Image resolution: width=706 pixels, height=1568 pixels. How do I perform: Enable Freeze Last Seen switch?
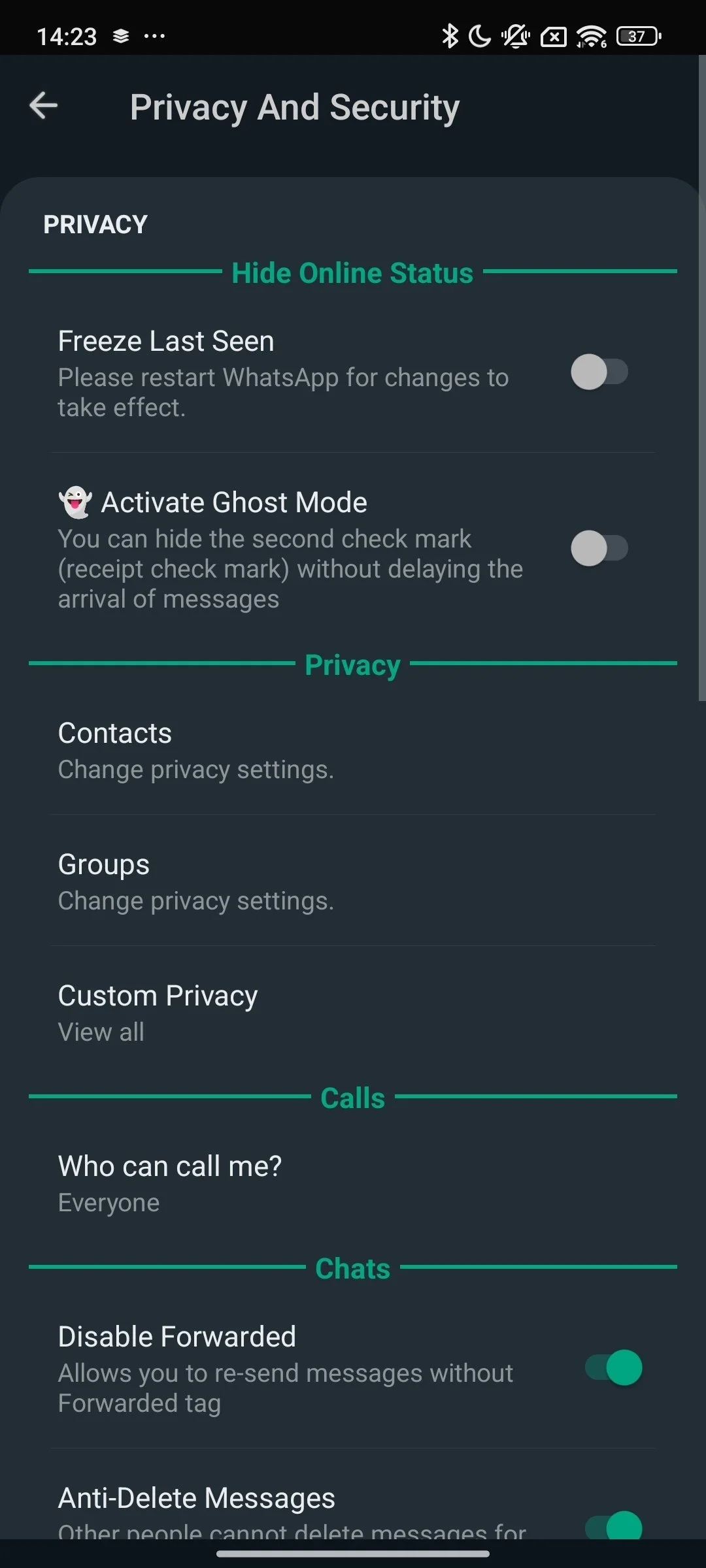[x=599, y=372]
